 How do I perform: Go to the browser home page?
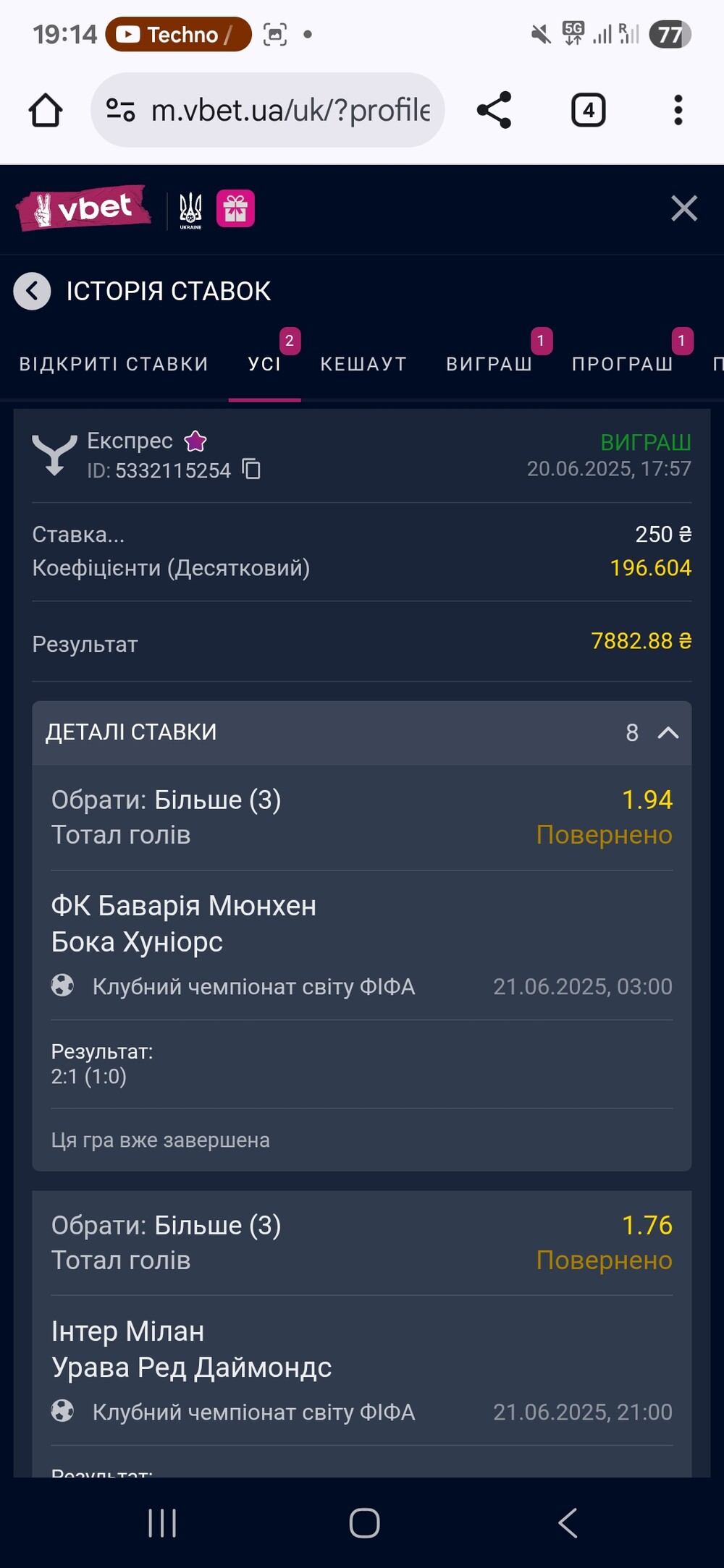point(46,111)
